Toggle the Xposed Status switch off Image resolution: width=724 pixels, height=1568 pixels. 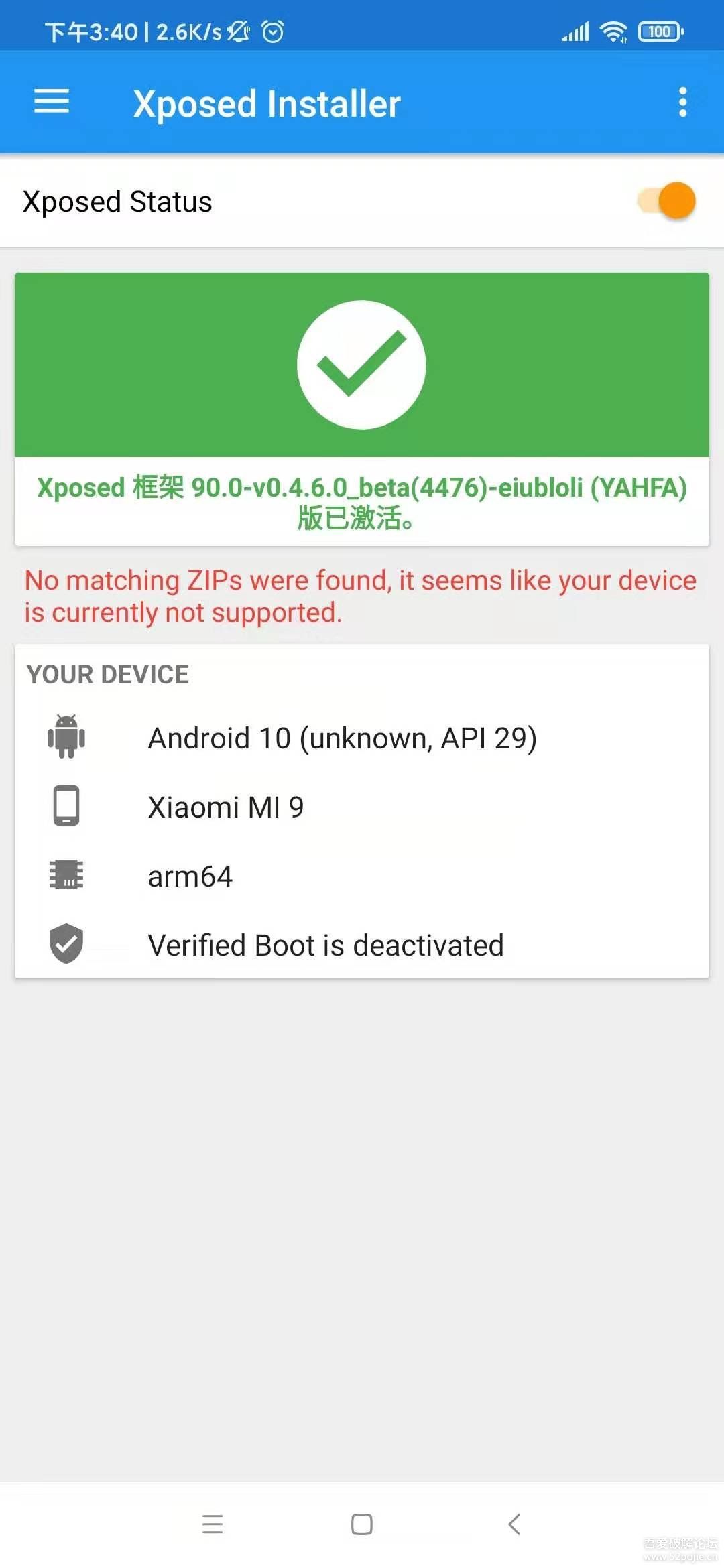pyautogui.click(x=666, y=201)
